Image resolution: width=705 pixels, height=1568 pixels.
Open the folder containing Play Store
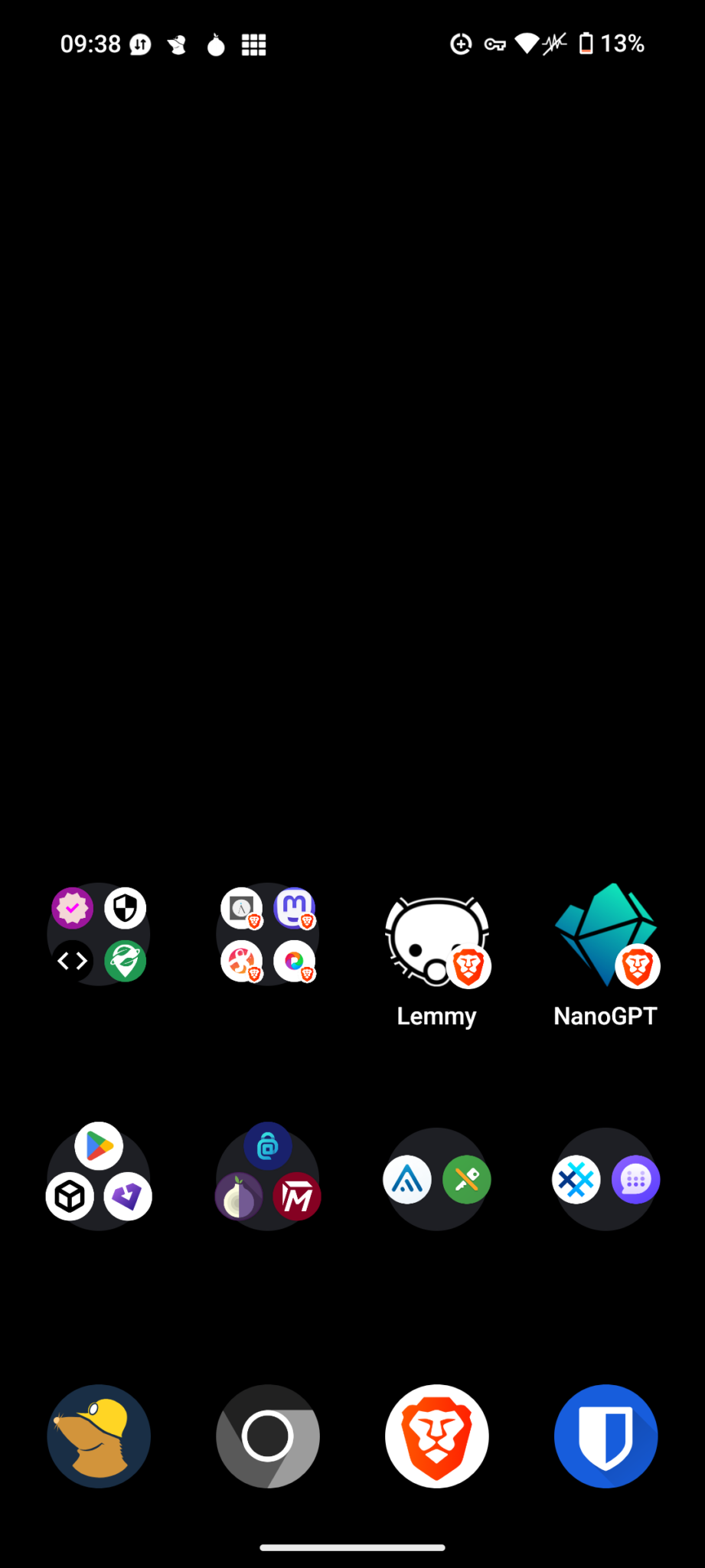pos(99,1179)
